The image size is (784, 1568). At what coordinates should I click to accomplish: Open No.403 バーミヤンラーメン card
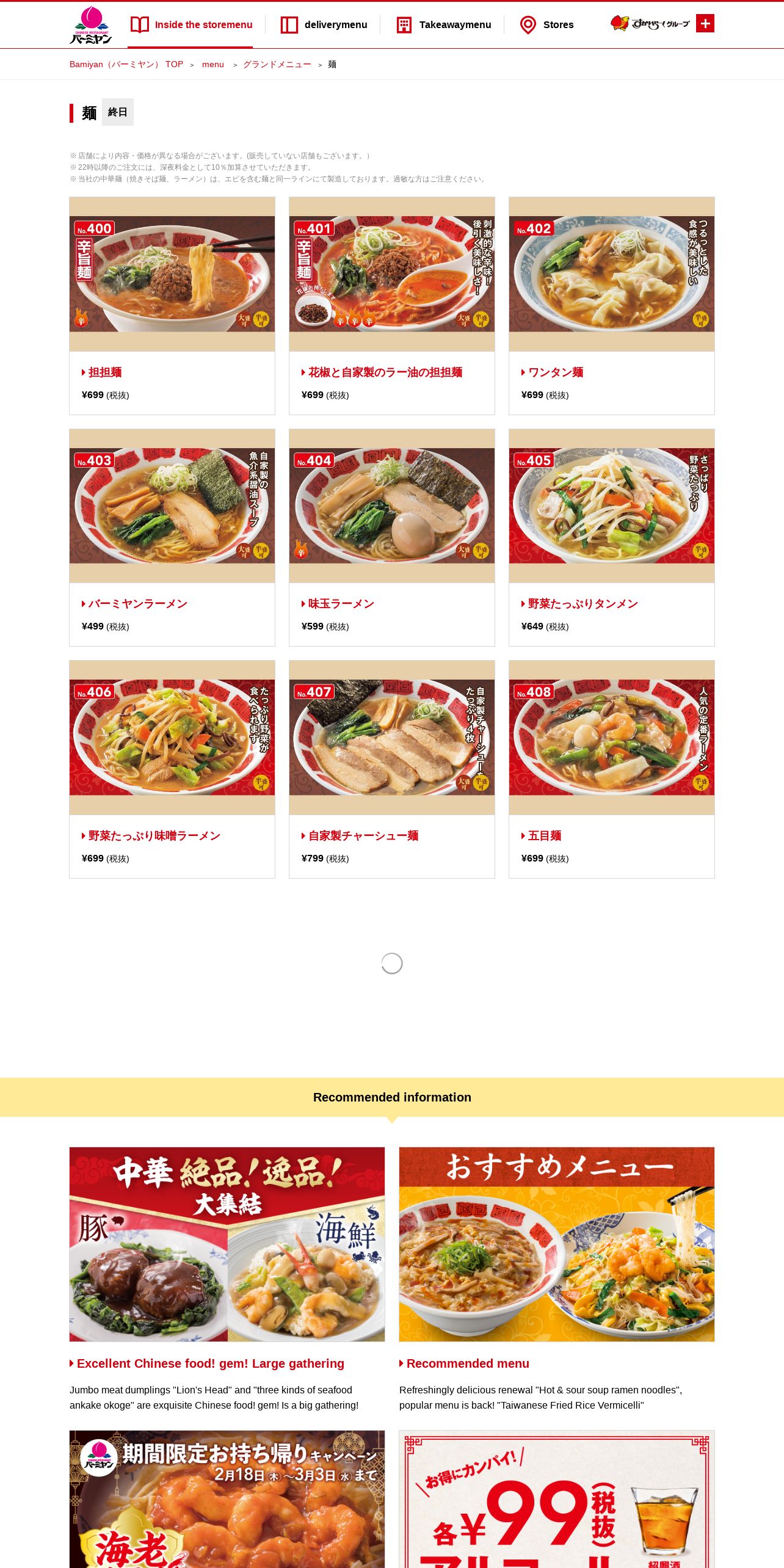172,537
